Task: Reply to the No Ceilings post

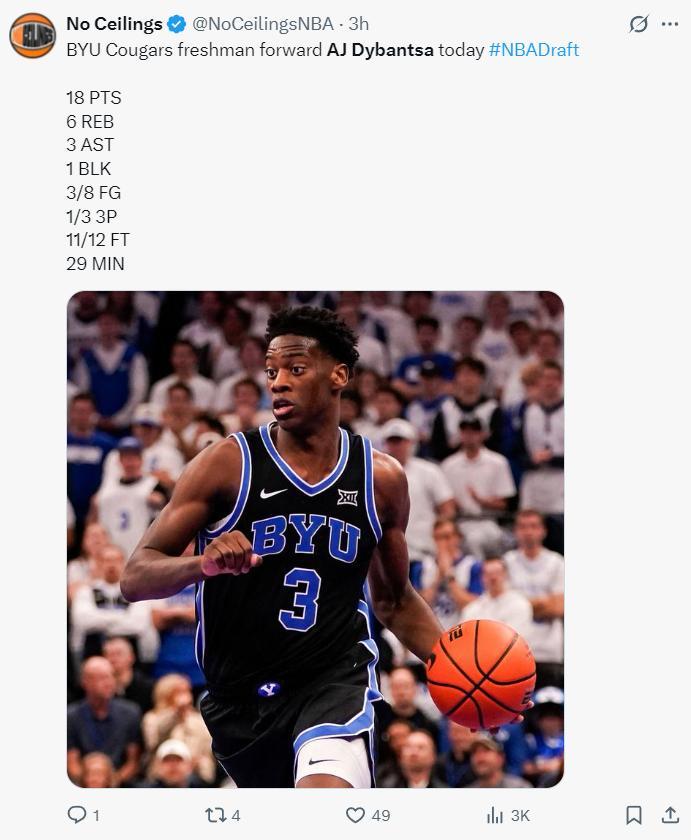Action: tap(78, 815)
